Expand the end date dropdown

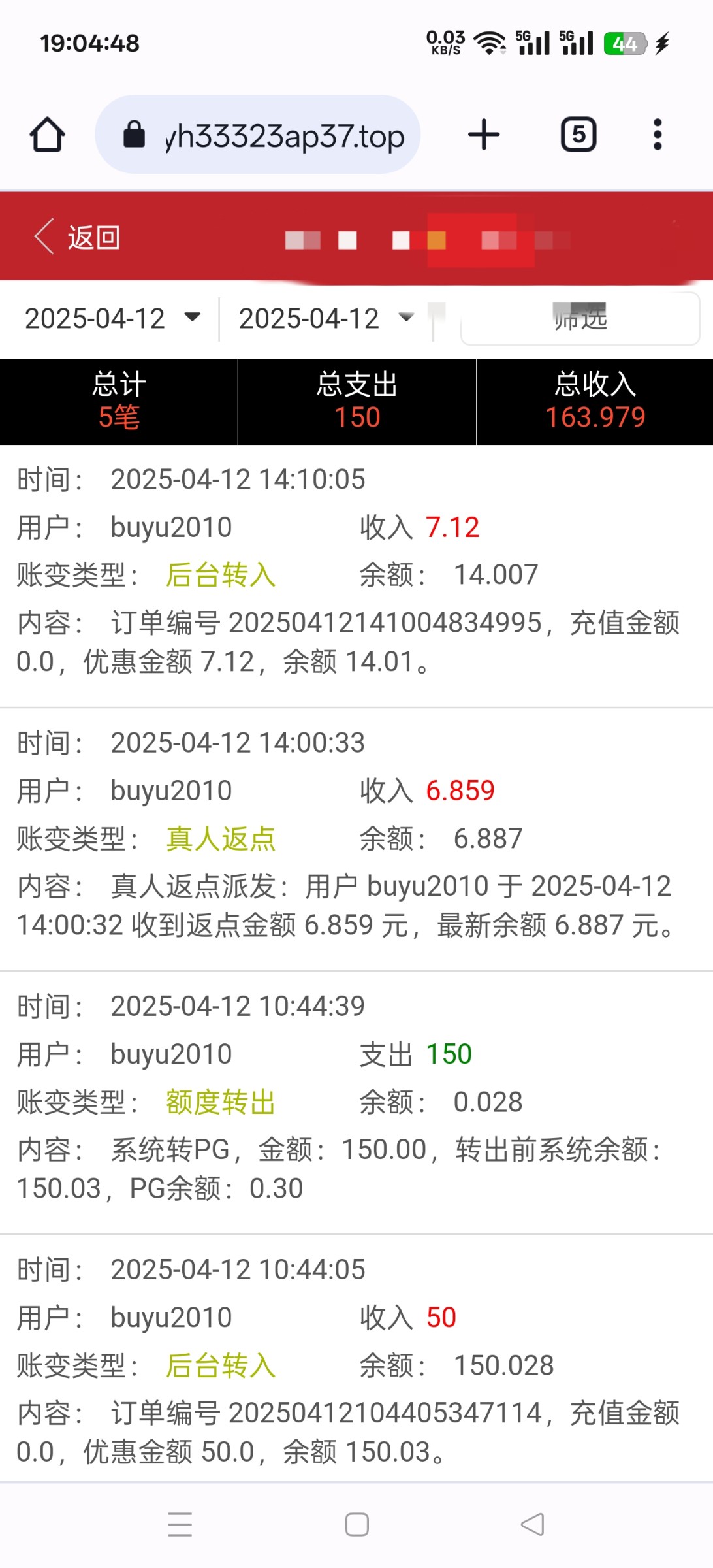(x=326, y=319)
